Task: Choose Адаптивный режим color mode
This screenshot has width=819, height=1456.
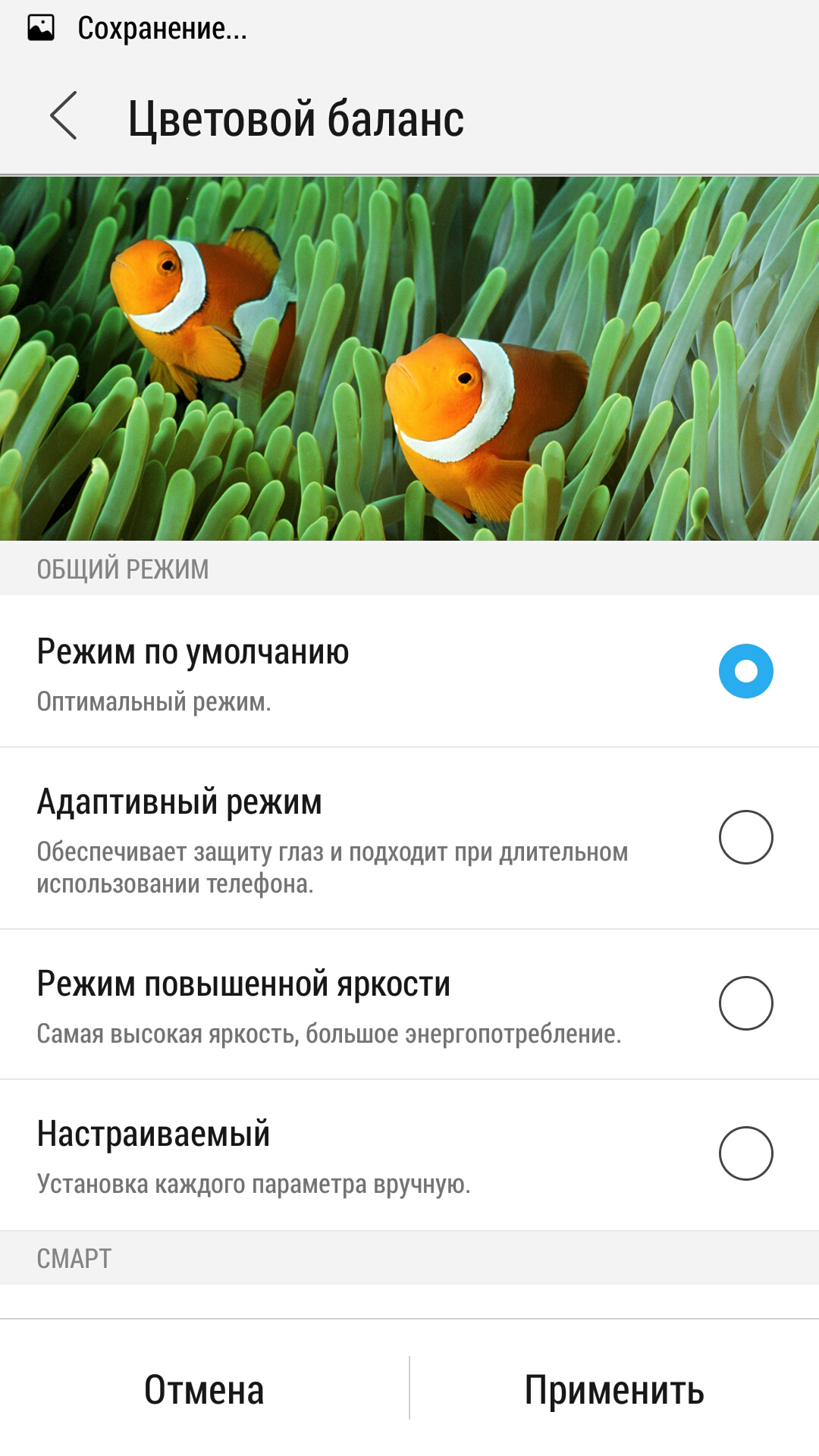Action: click(745, 837)
